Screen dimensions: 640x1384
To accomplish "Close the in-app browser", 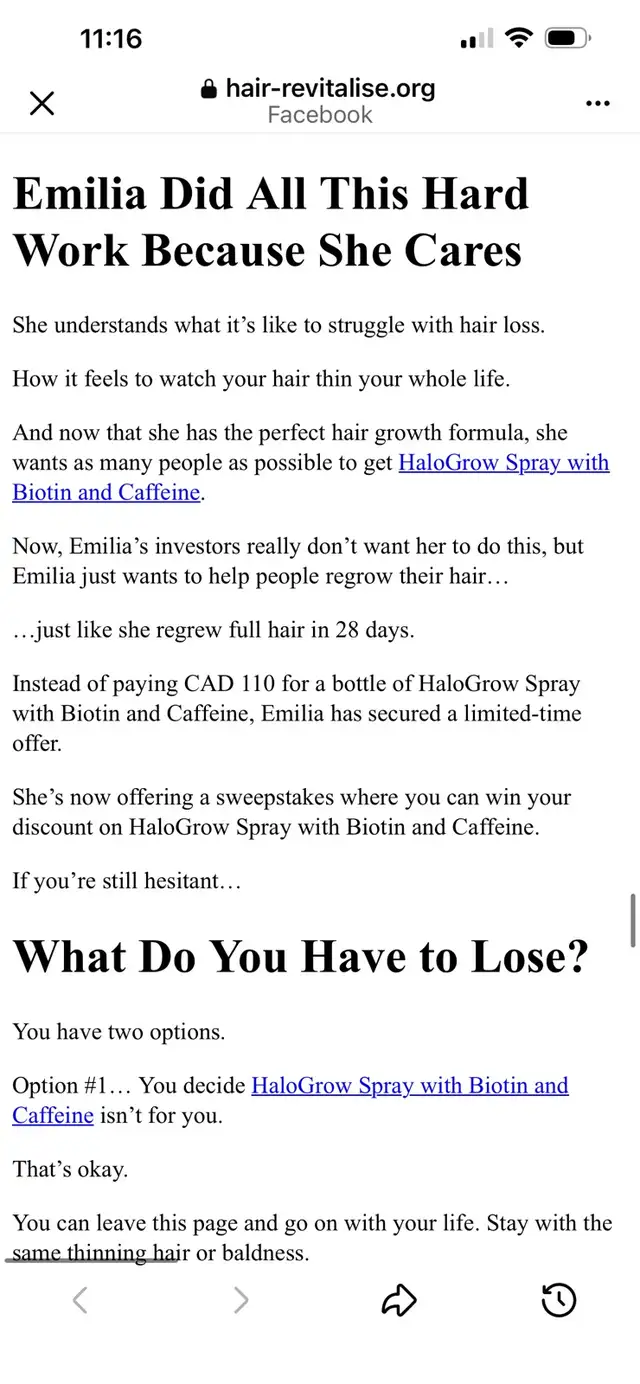I will point(42,103).
